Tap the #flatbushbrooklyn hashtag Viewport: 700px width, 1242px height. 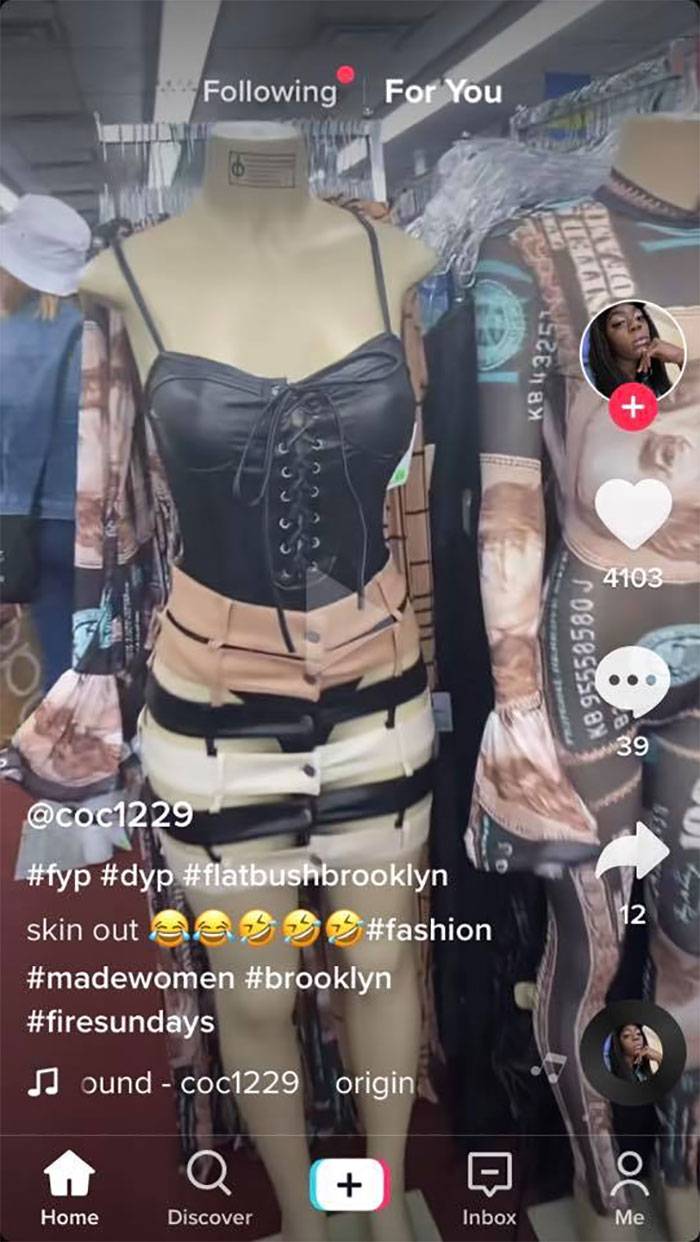[315, 875]
